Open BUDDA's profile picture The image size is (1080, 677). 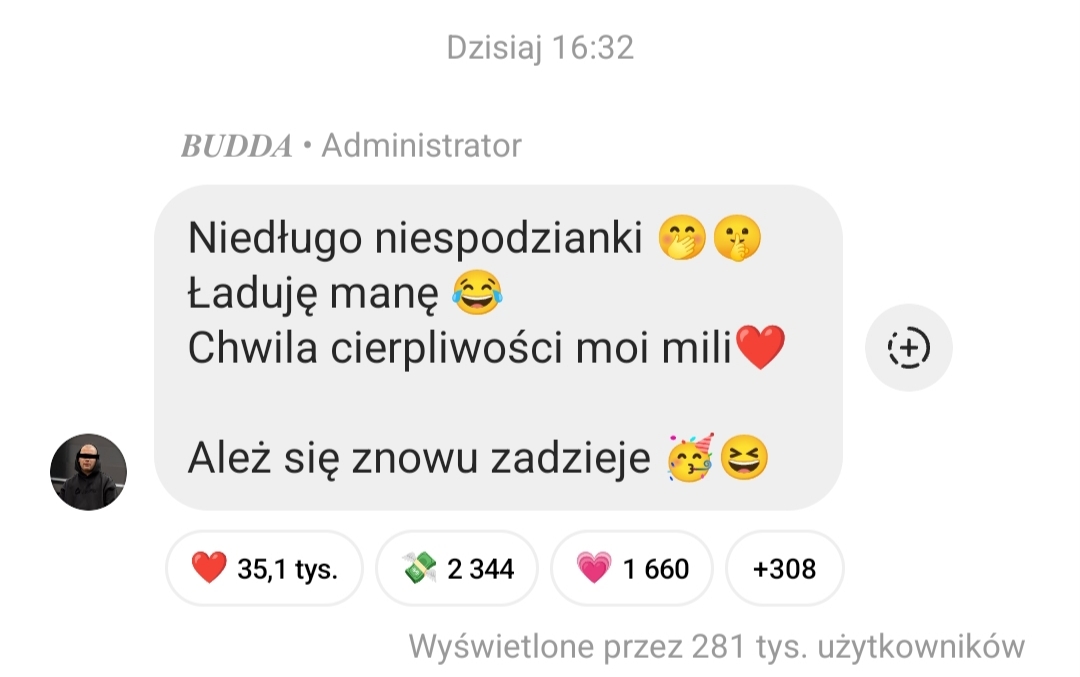pyautogui.click(x=89, y=472)
